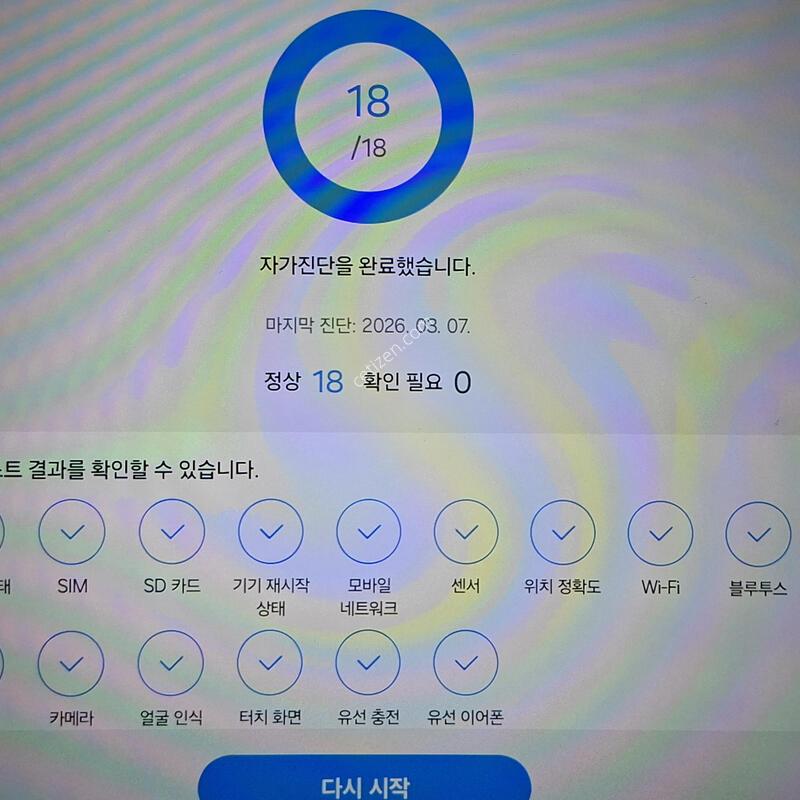View the 모바일 네트워크 diagnostic
The image size is (800, 800).
point(369,533)
